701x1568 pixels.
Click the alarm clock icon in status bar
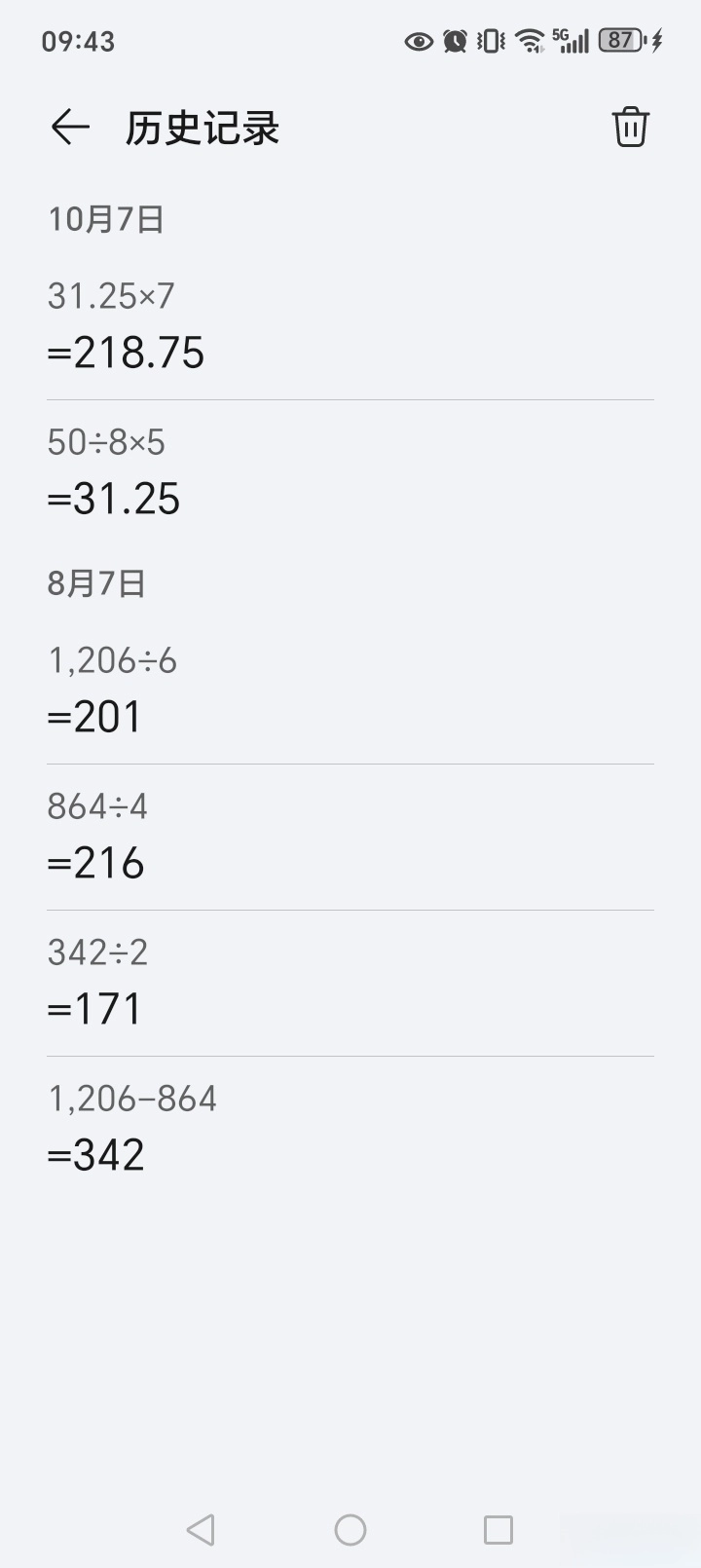[454, 41]
